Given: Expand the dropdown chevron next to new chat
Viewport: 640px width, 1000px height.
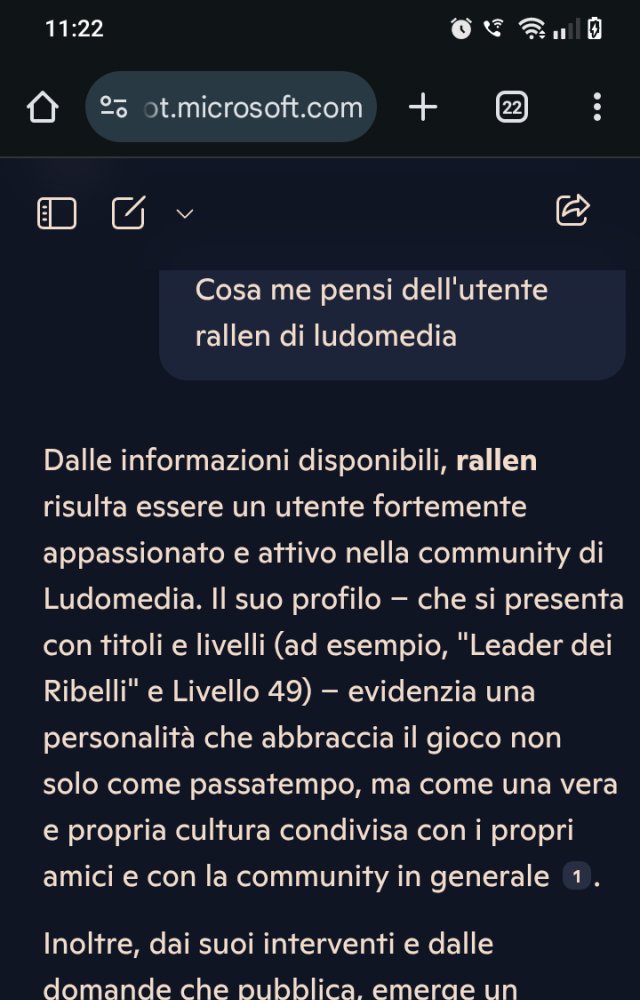Looking at the screenshot, I should click(184, 213).
